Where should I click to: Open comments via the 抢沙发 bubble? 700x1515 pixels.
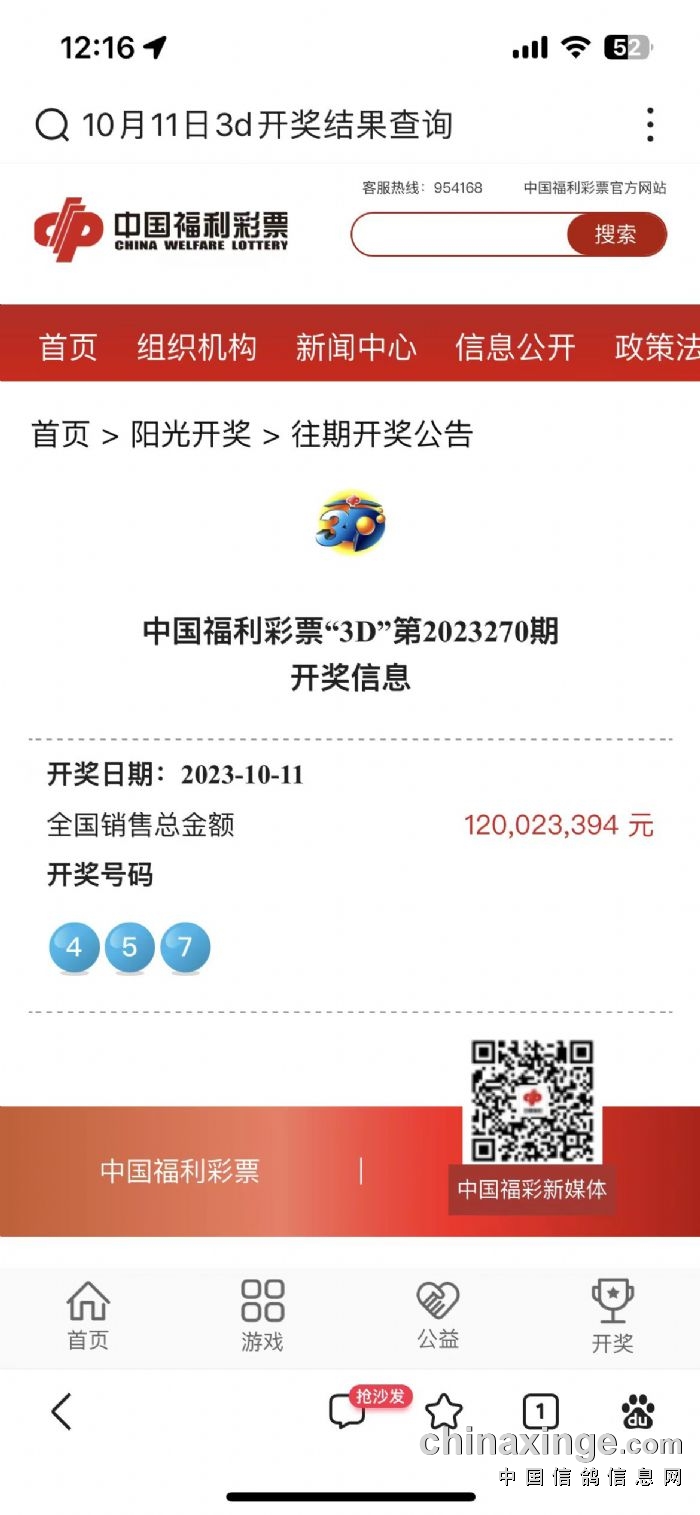click(x=350, y=1410)
